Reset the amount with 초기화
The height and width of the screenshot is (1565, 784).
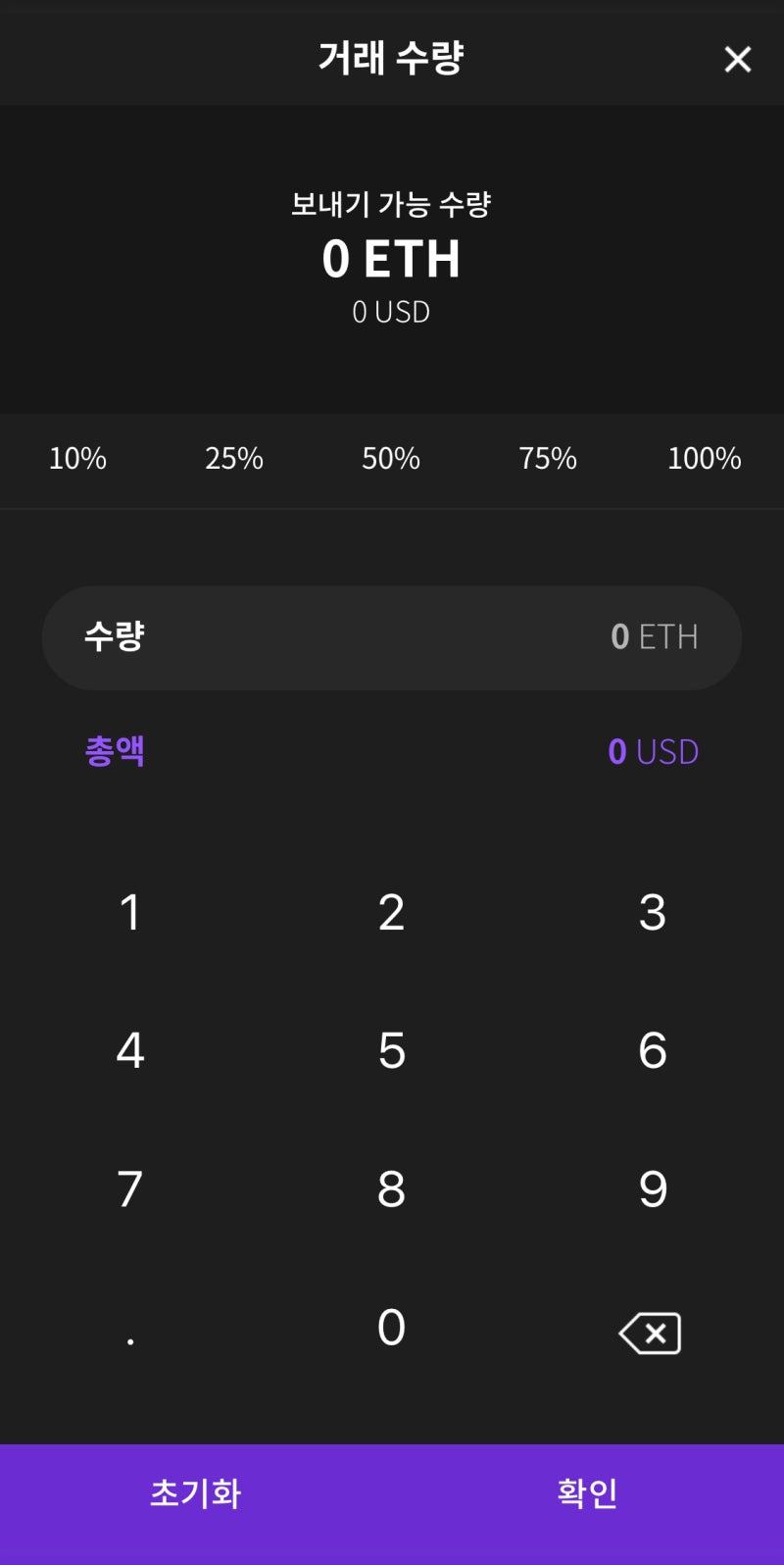pyautogui.click(x=195, y=1493)
